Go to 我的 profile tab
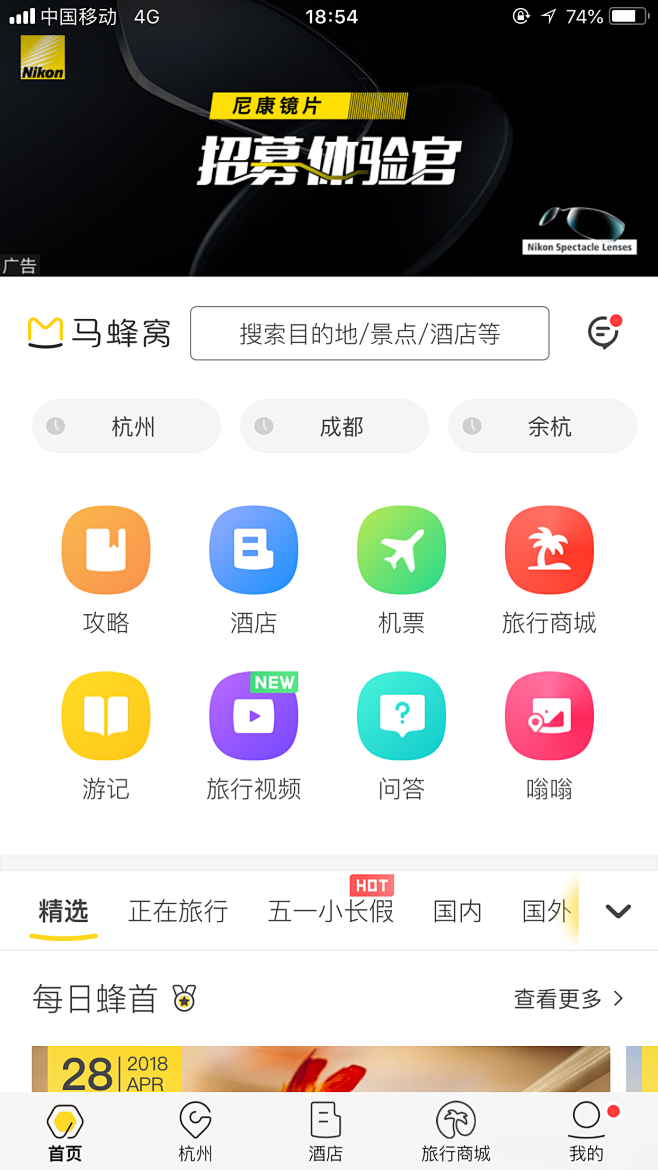This screenshot has width=658, height=1170. [x=586, y=1132]
